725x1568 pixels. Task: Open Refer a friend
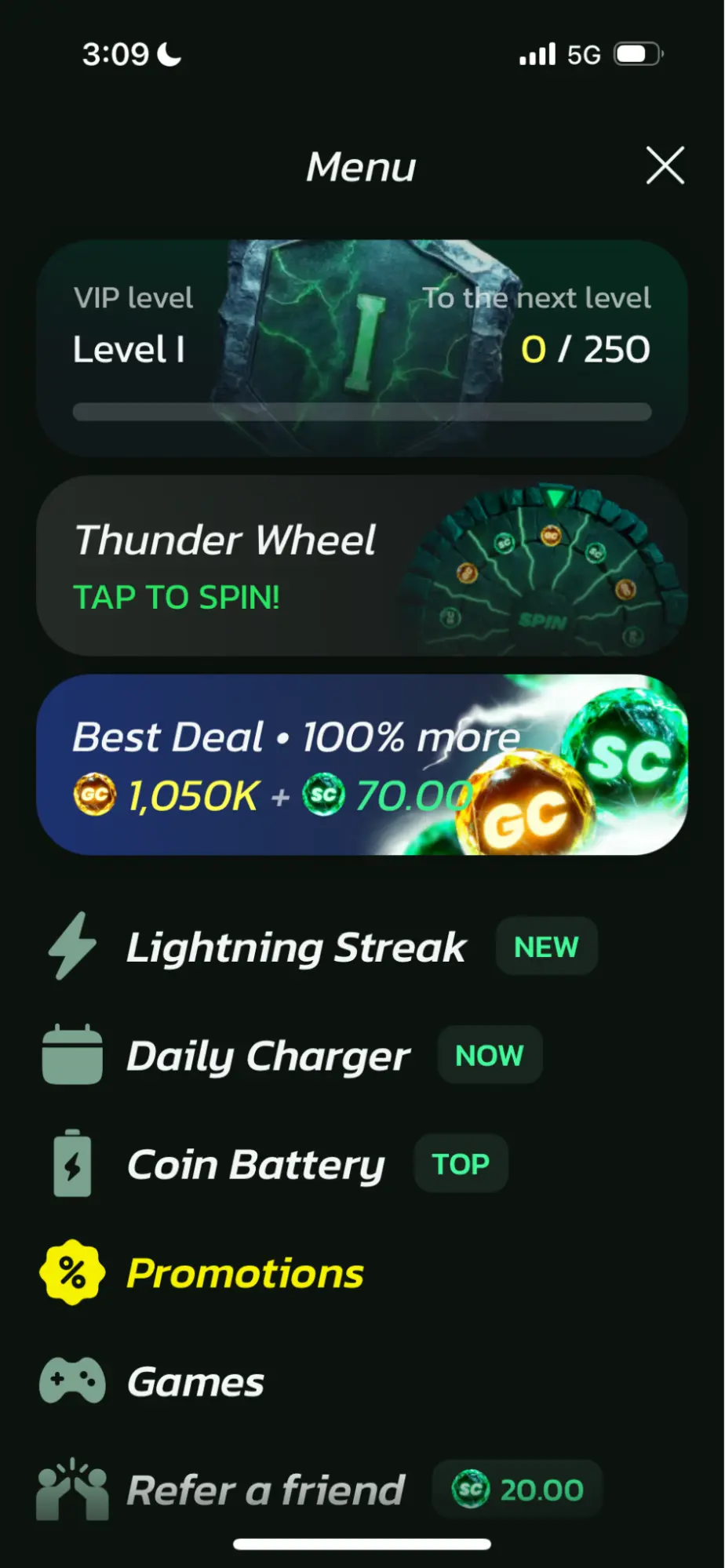[x=265, y=1490]
